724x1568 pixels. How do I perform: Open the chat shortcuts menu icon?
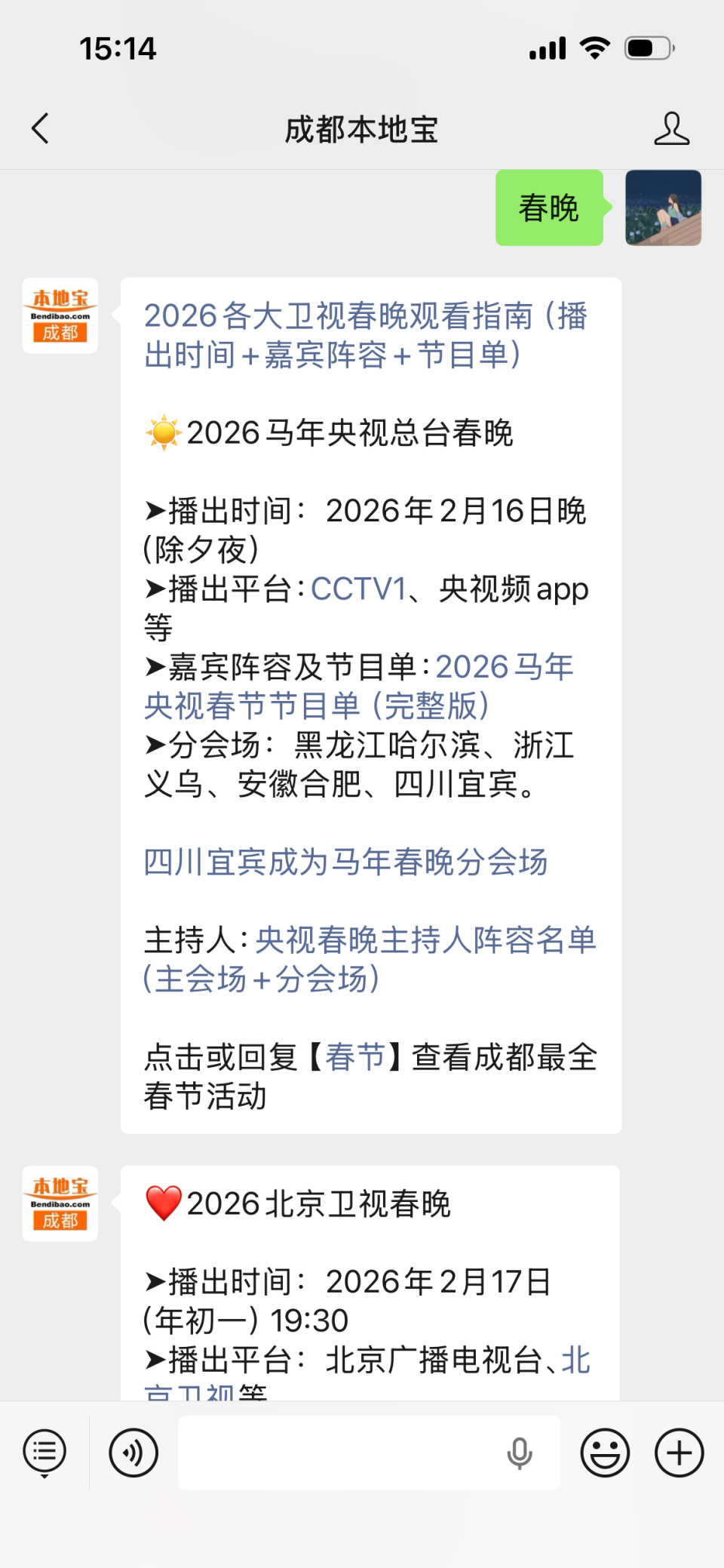click(x=43, y=1452)
